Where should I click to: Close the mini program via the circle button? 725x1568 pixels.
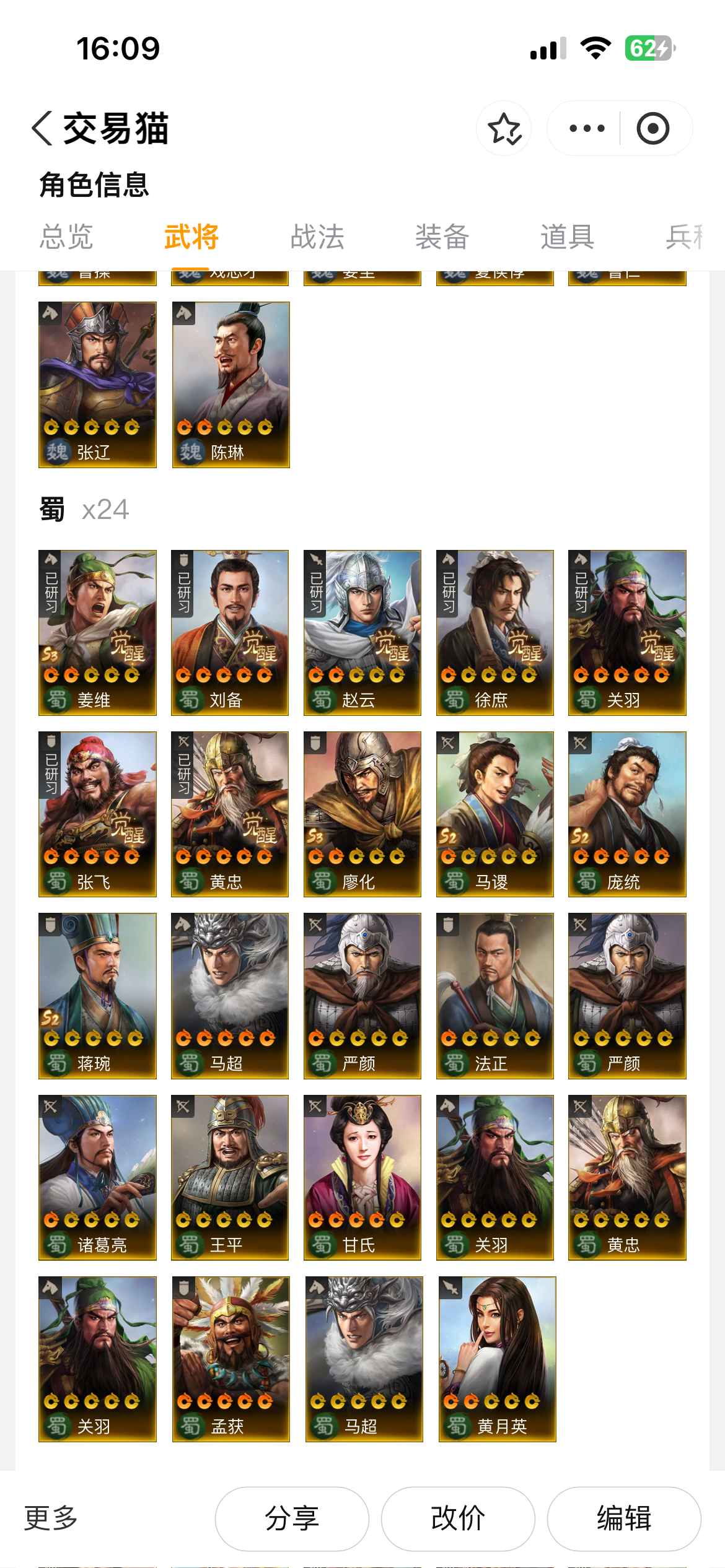pyautogui.click(x=652, y=129)
